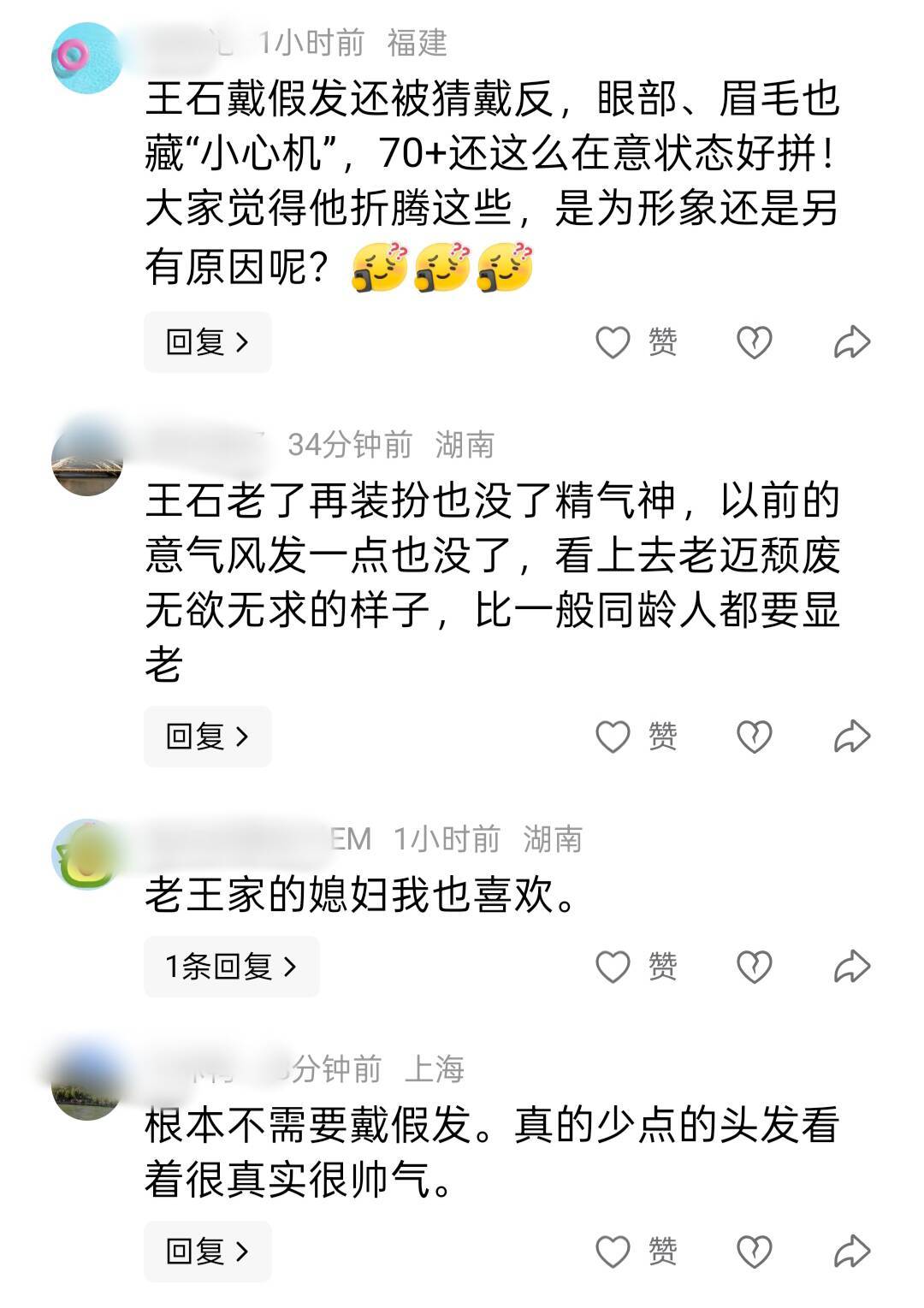Share the comment ending in 都要显老
This screenshot has width=924, height=1308.
pos(852,736)
